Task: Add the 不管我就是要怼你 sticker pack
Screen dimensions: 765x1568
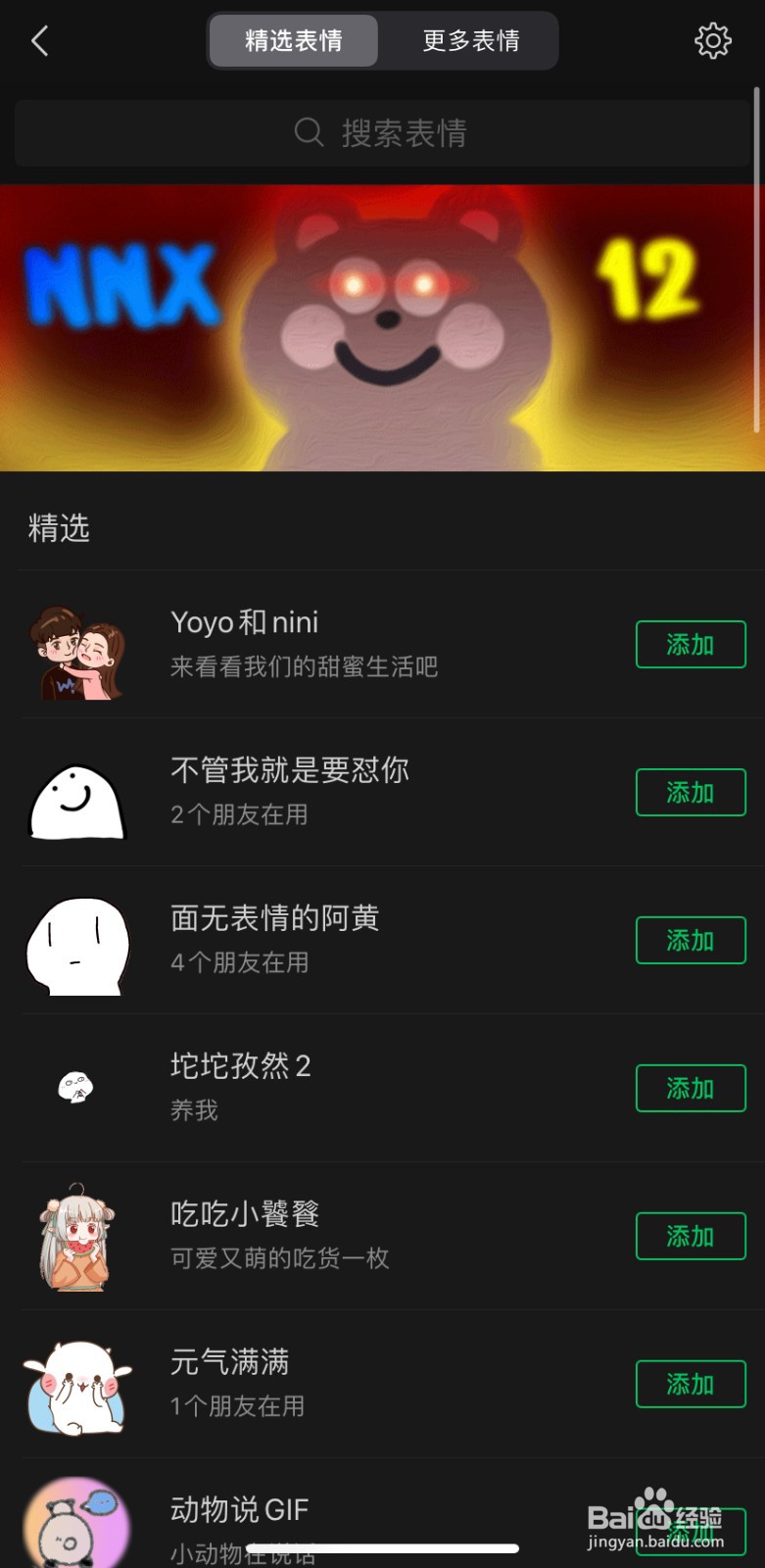Action: pyautogui.click(x=691, y=793)
